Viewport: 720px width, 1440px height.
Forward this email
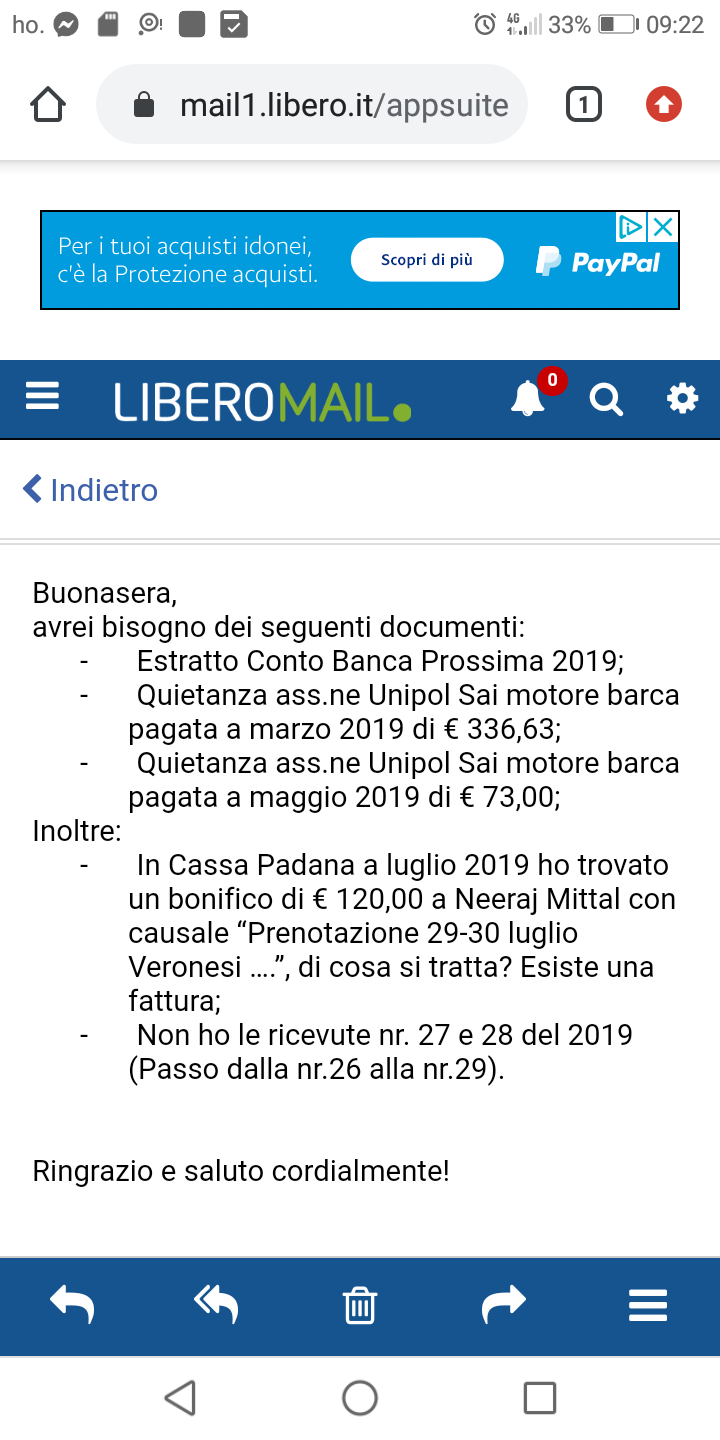(x=504, y=1305)
